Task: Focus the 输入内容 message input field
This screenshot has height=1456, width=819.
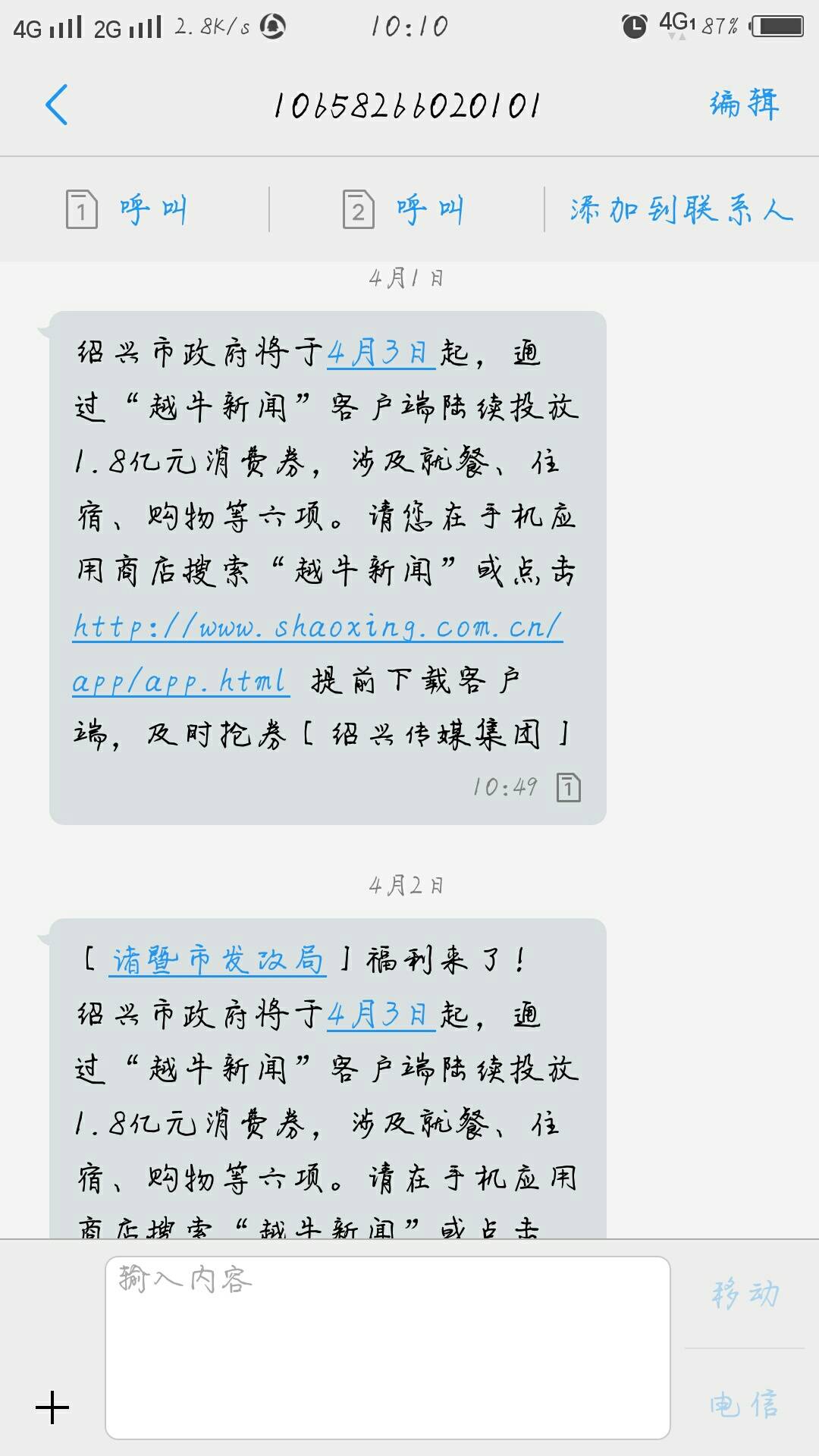Action: tap(387, 1348)
